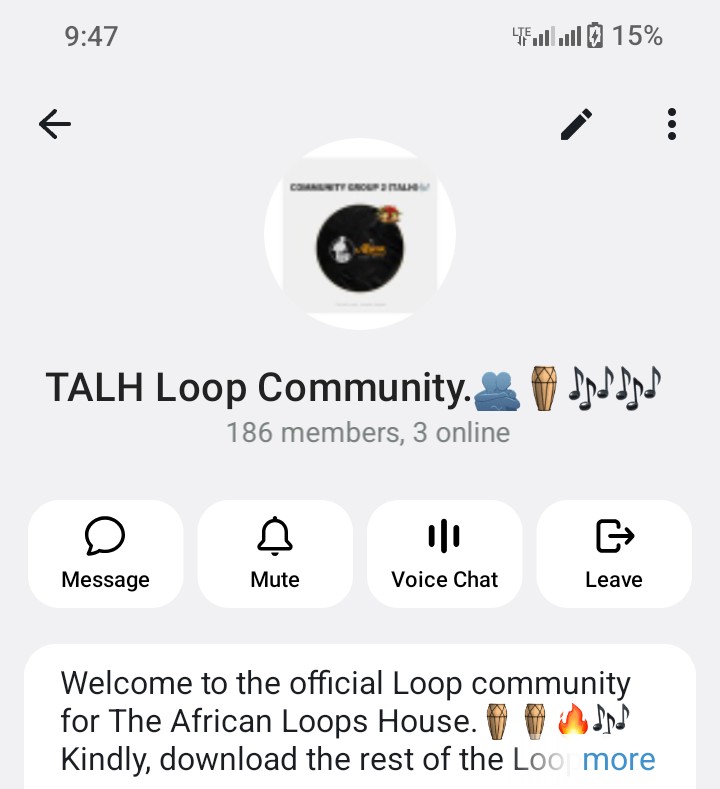Start a Voice Chat
This screenshot has height=789, width=720.
[445, 554]
